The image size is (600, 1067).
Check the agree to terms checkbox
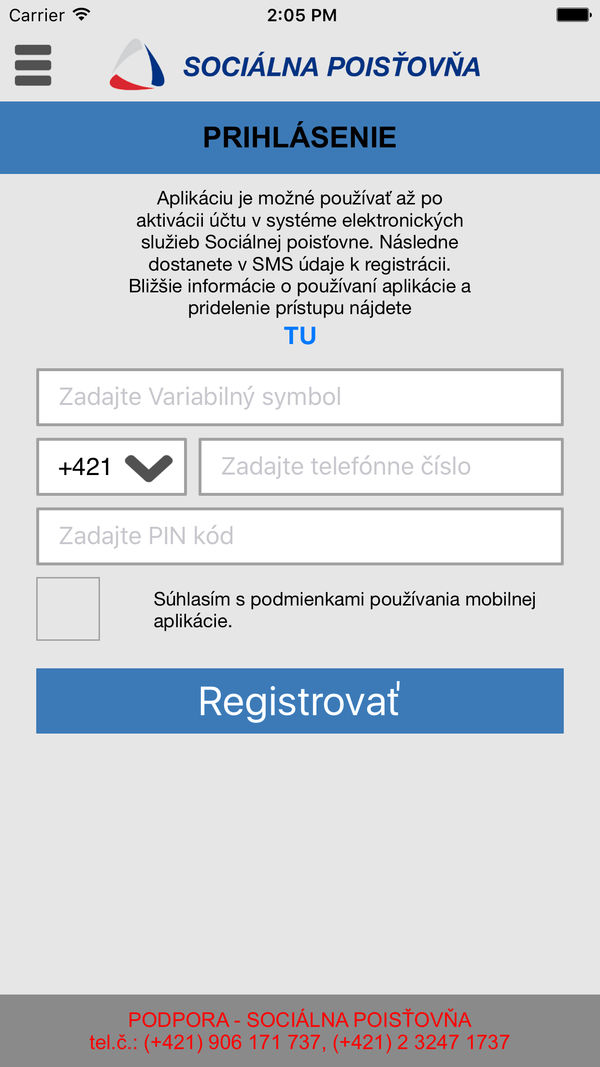pyautogui.click(x=68, y=609)
